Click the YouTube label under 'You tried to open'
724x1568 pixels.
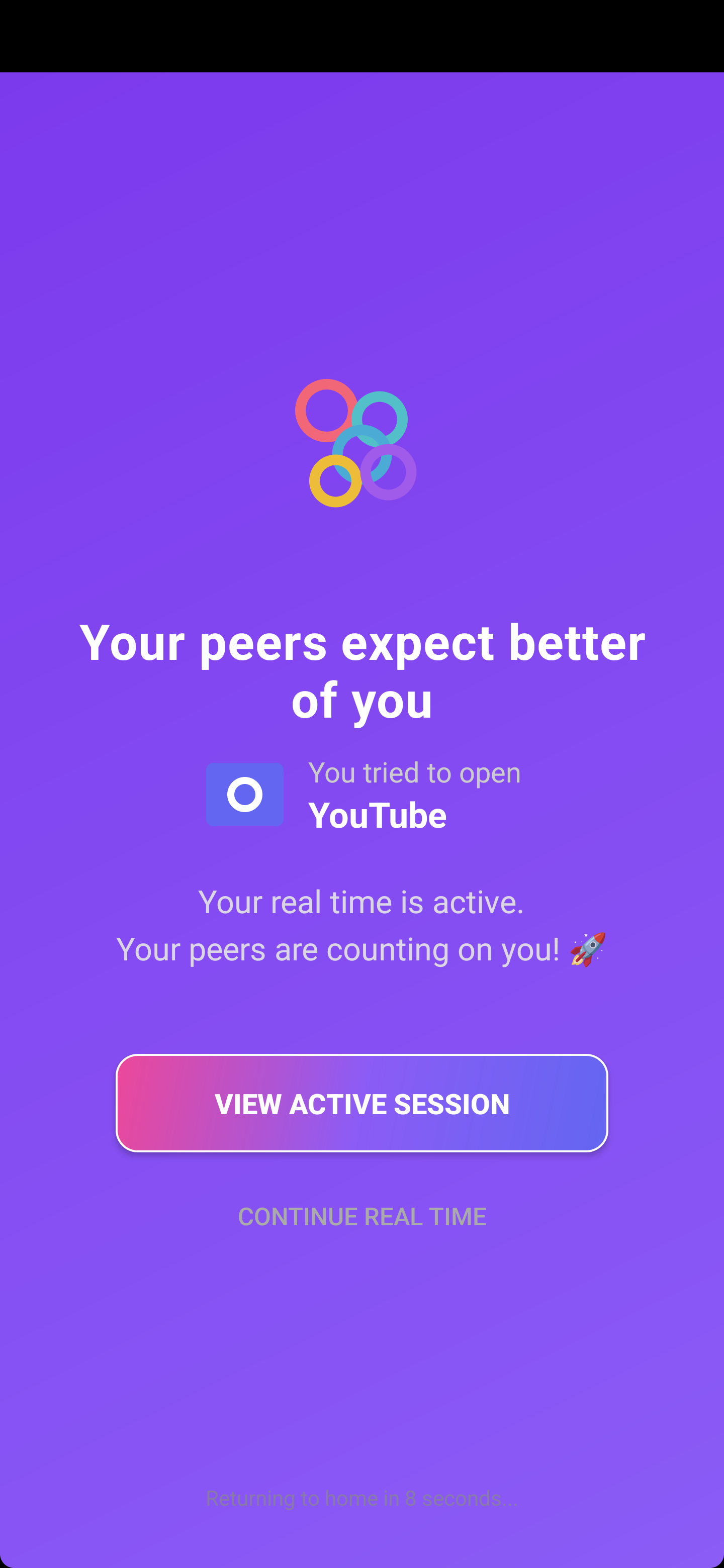pyautogui.click(x=378, y=816)
